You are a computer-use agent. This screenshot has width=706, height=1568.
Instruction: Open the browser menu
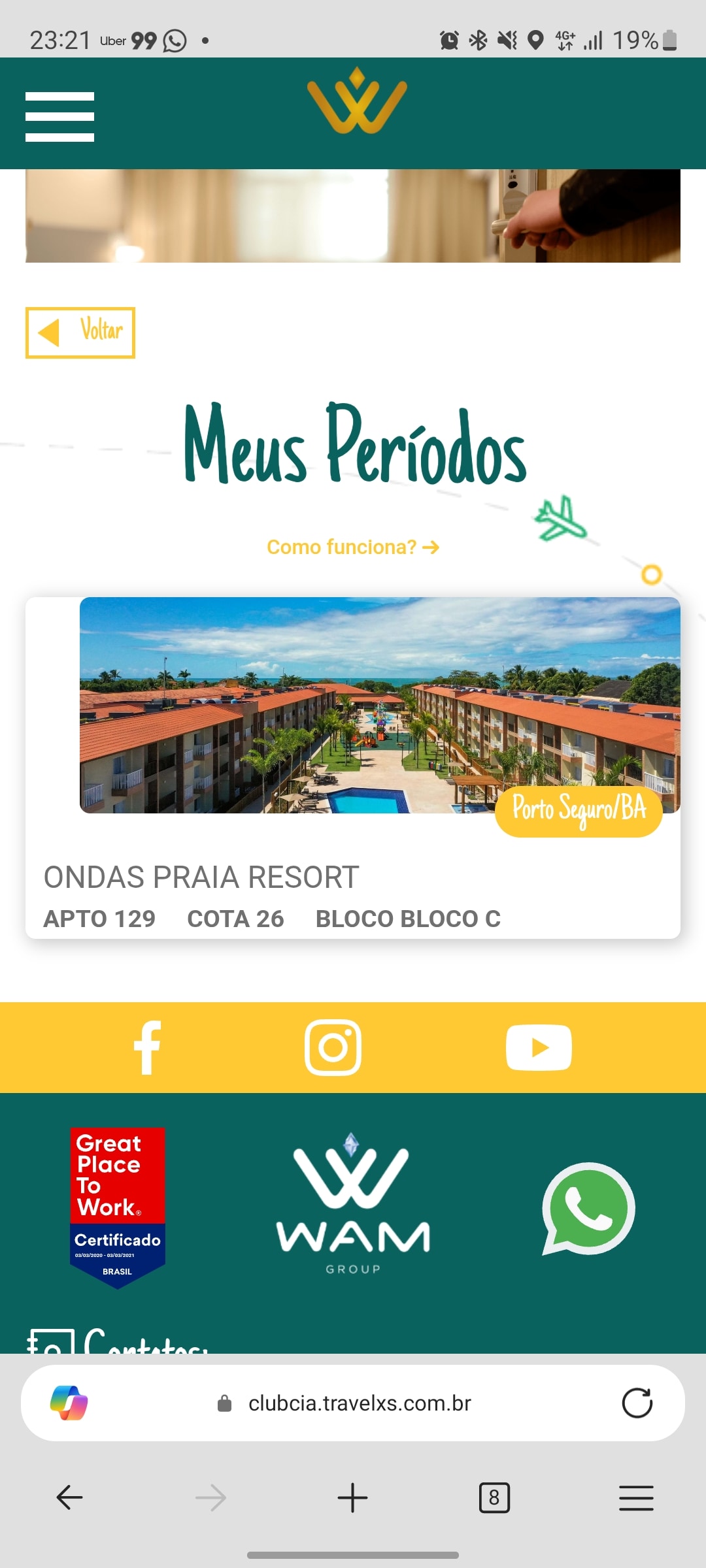[x=636, y=1497]
